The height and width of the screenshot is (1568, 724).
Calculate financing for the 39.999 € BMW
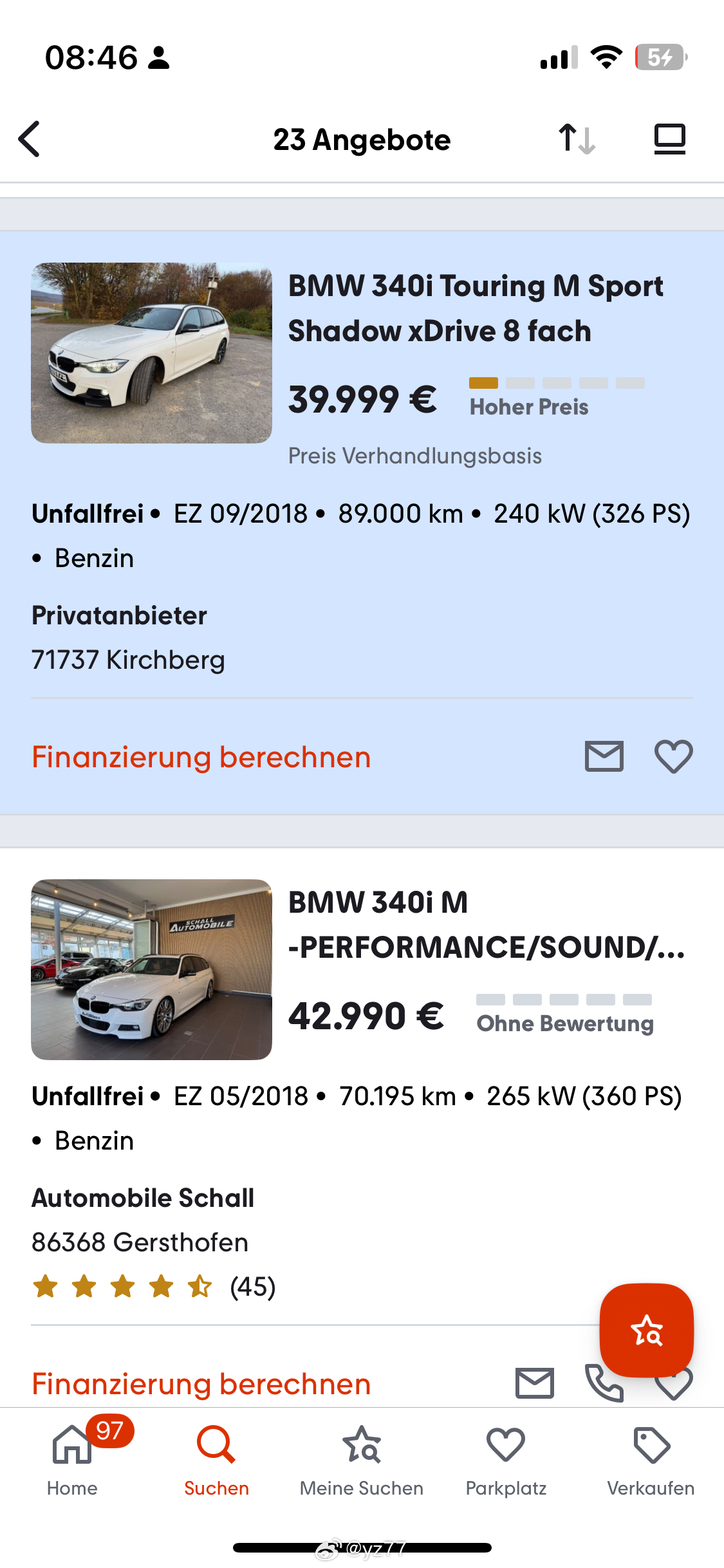(x=201, y=757)
